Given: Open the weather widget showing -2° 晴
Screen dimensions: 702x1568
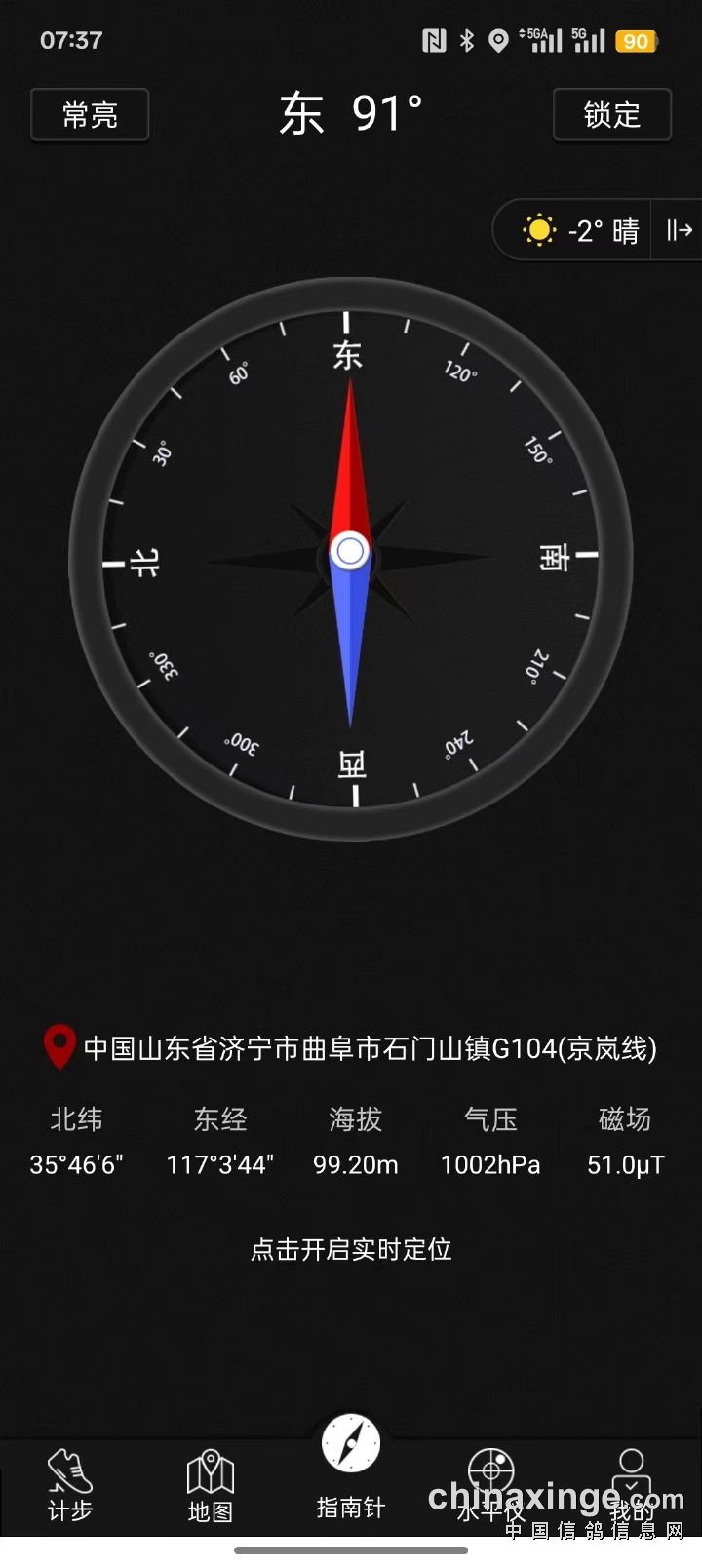Looking at the screenshot, I should point(582,231).
